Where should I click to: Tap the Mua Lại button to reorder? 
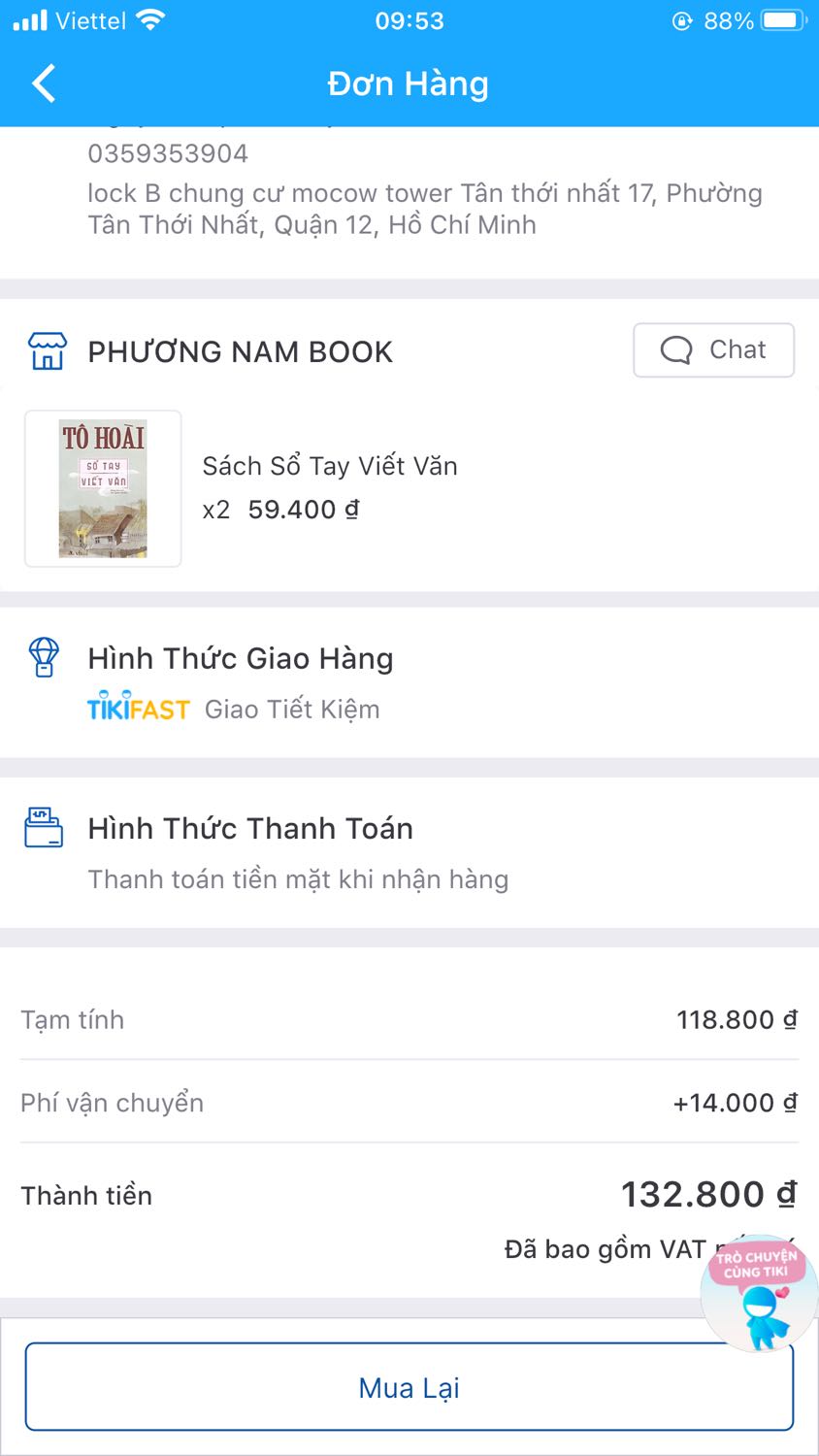(409, 1387)
